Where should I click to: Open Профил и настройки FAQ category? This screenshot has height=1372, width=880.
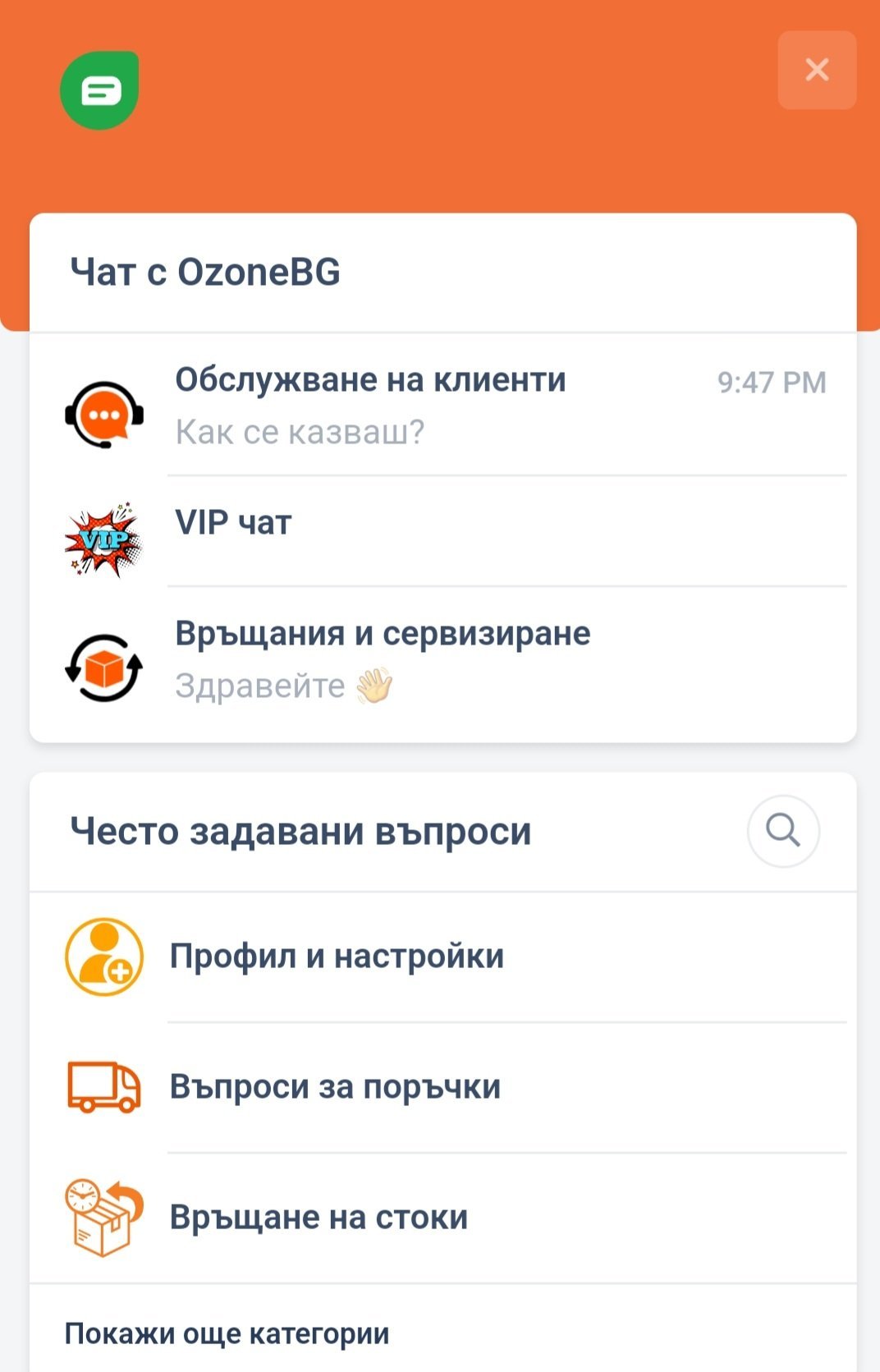pos(443,957)
